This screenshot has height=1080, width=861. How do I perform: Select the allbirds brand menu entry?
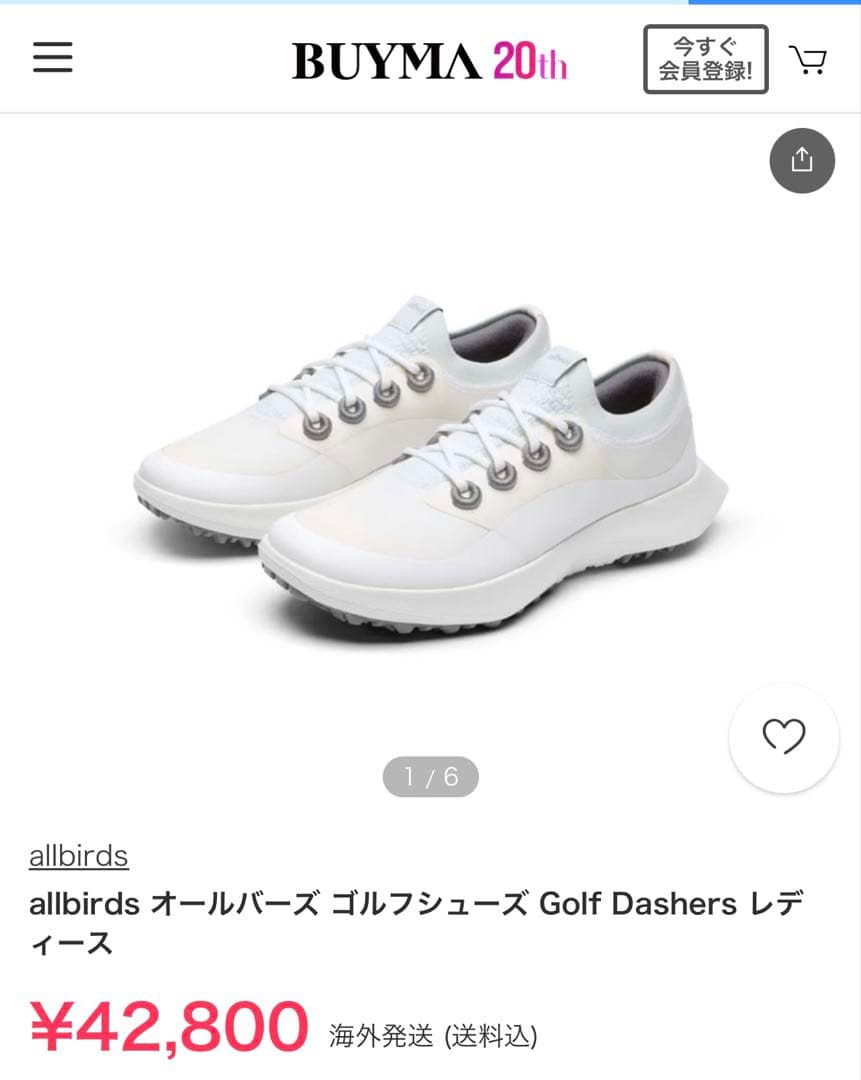point(78,856)
